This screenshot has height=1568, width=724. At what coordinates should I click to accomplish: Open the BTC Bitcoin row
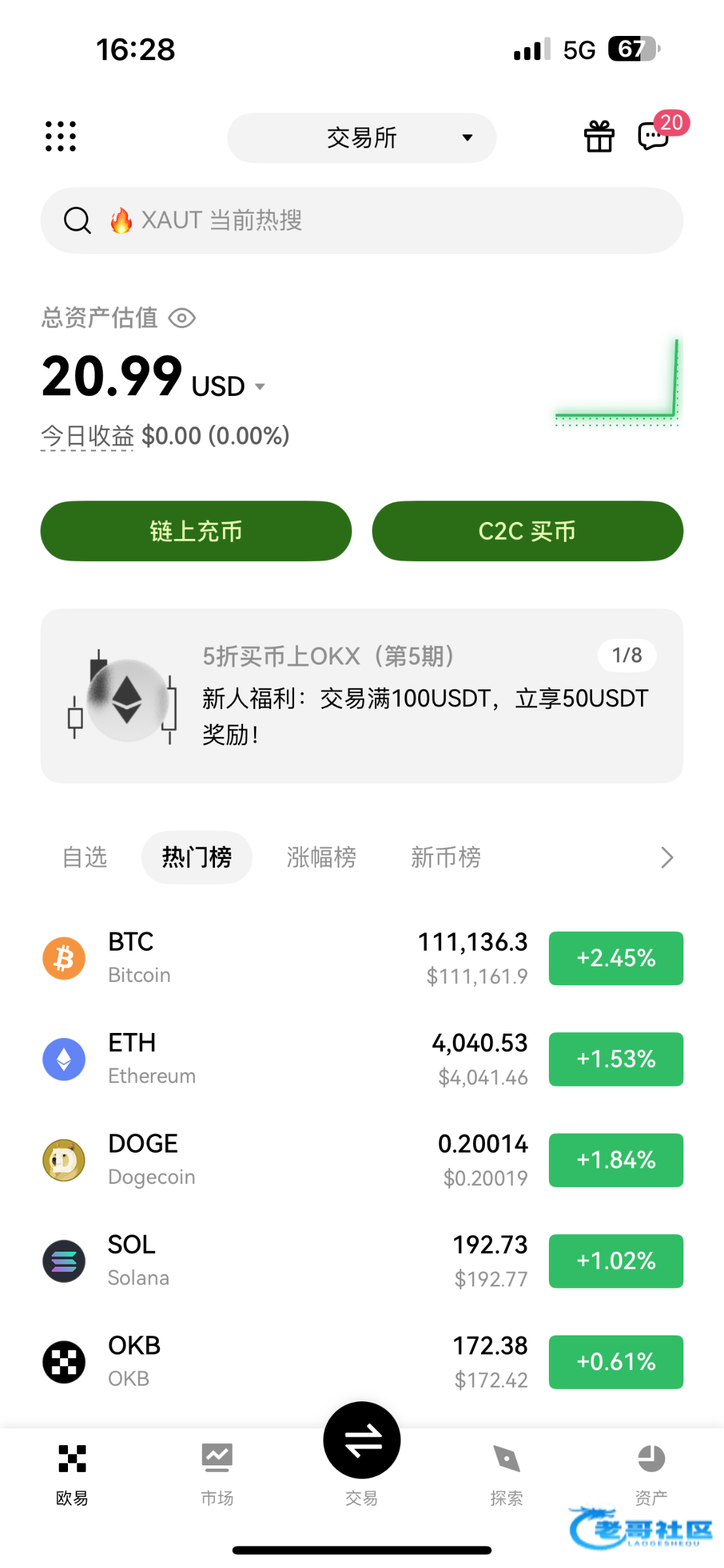261,958
